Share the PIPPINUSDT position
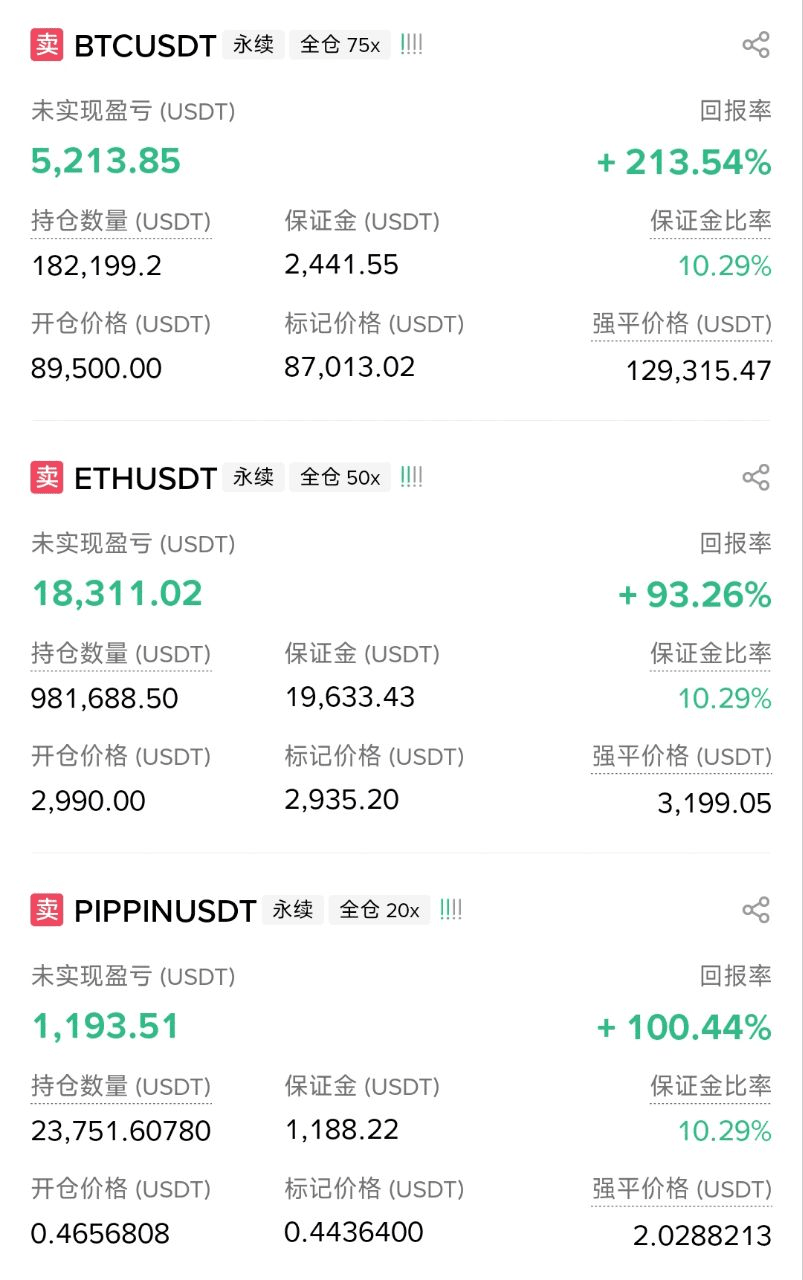The image size is (803, 1280). coord(756,910)
